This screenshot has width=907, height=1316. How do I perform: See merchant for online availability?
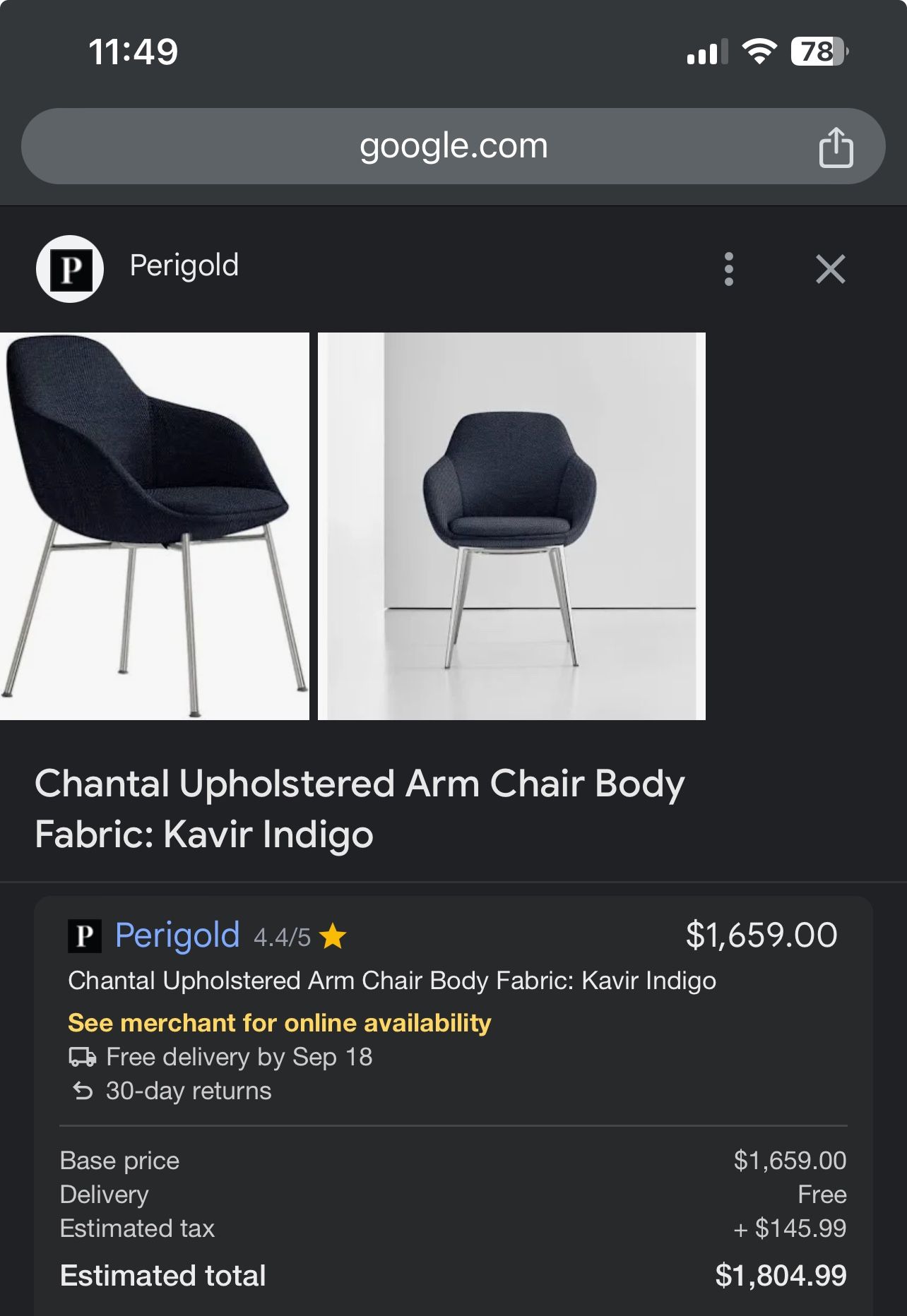click(279, 1023)
